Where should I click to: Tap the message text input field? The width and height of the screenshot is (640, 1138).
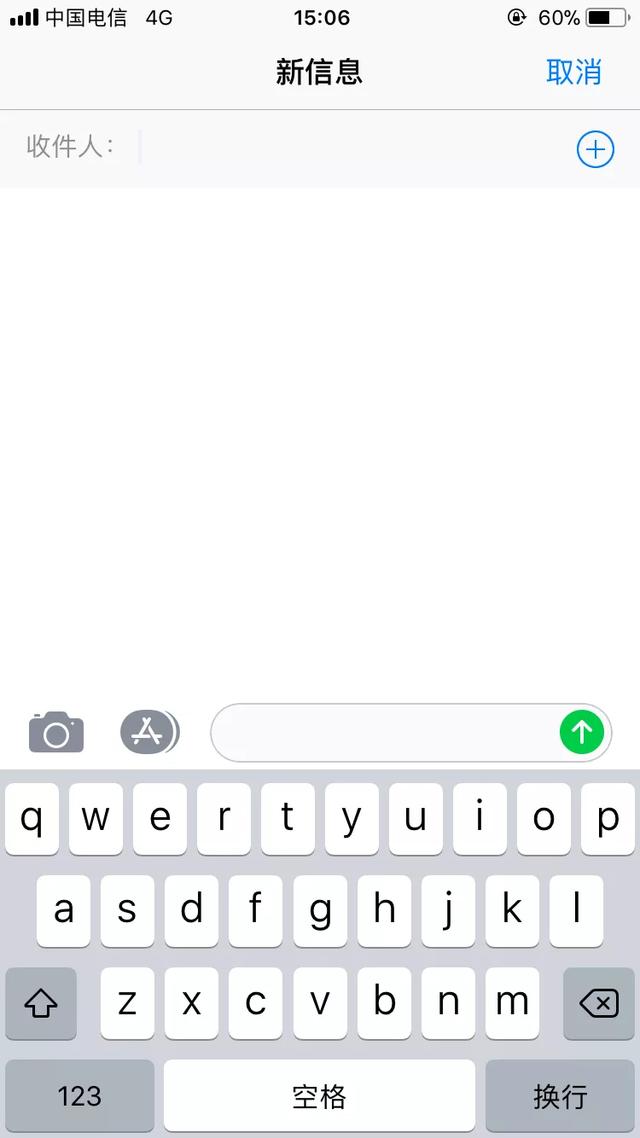[x=385, y=733]
